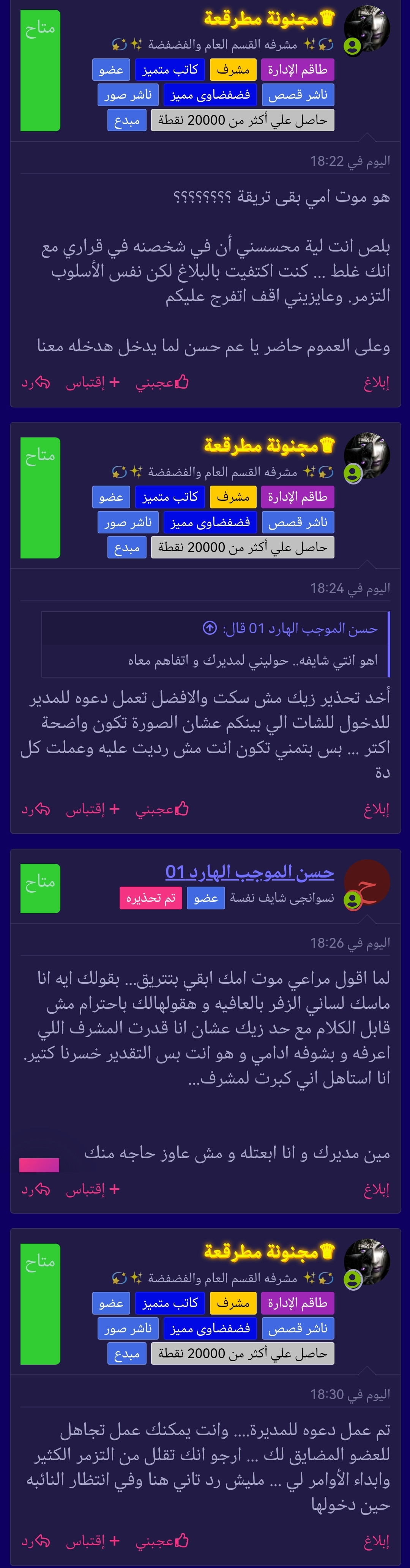The width and height of the screenshot is (410, 1568).
Task: Open the red ح avatar of حسن الموجب
Action: pos(367,882)
